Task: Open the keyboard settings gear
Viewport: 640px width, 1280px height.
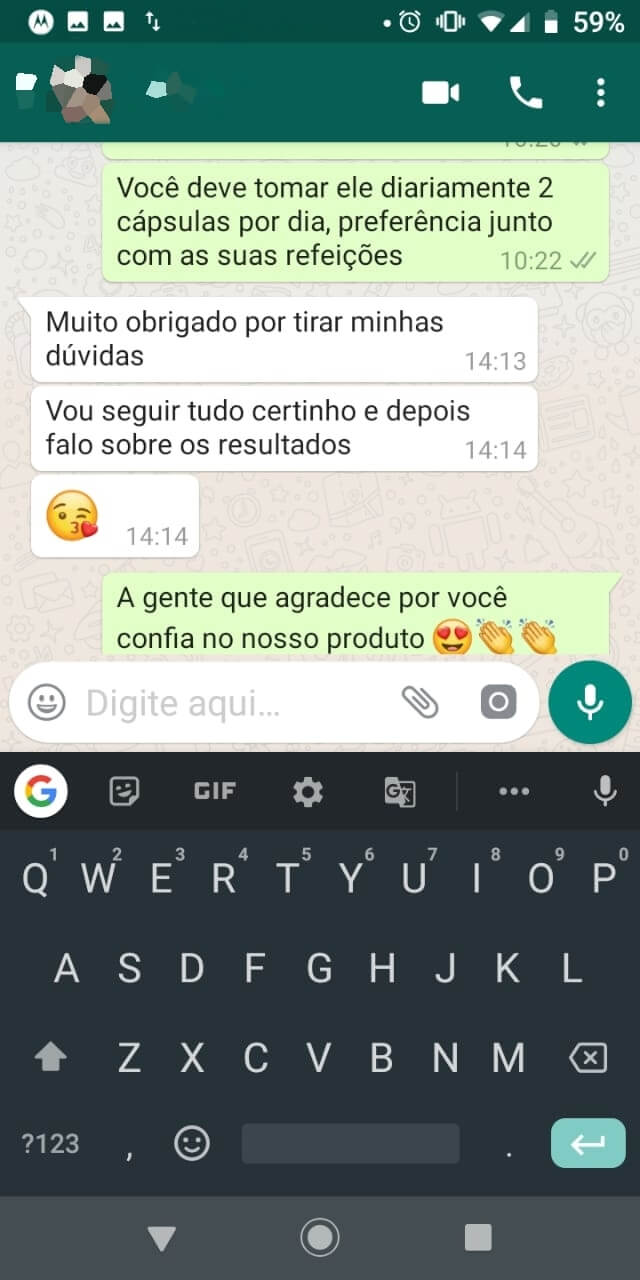Action: [x=308, y=792]
